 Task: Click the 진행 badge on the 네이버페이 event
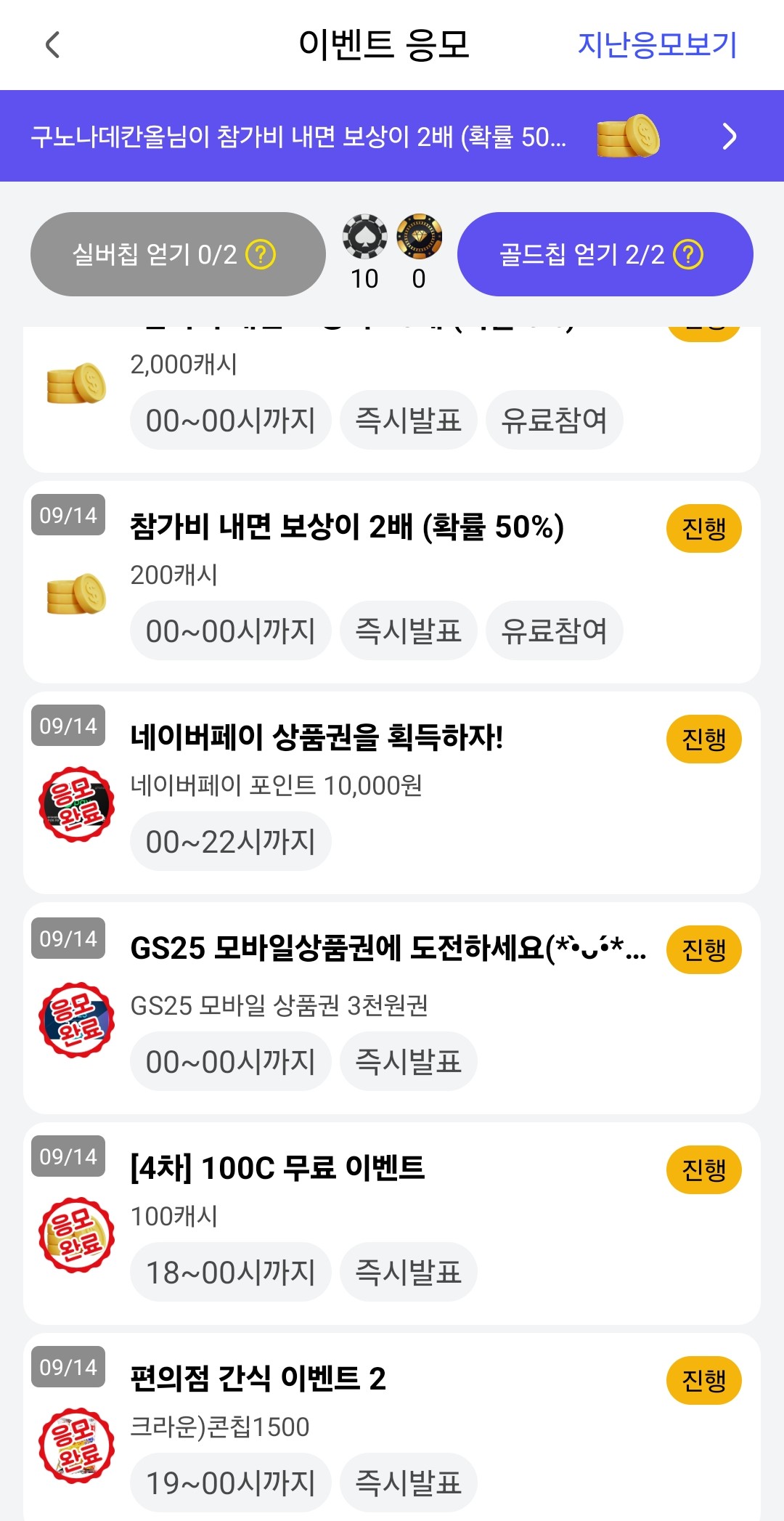pyautogui.click(x=702, y=739)
